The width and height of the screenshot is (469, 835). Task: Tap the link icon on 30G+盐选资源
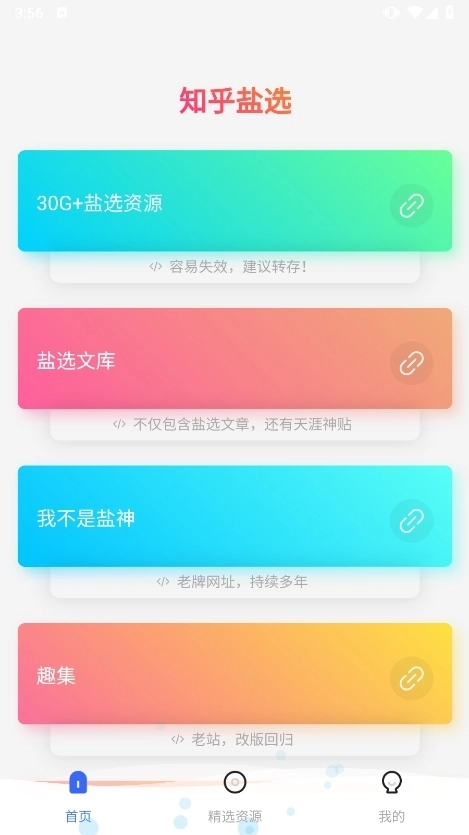(412, 206)
